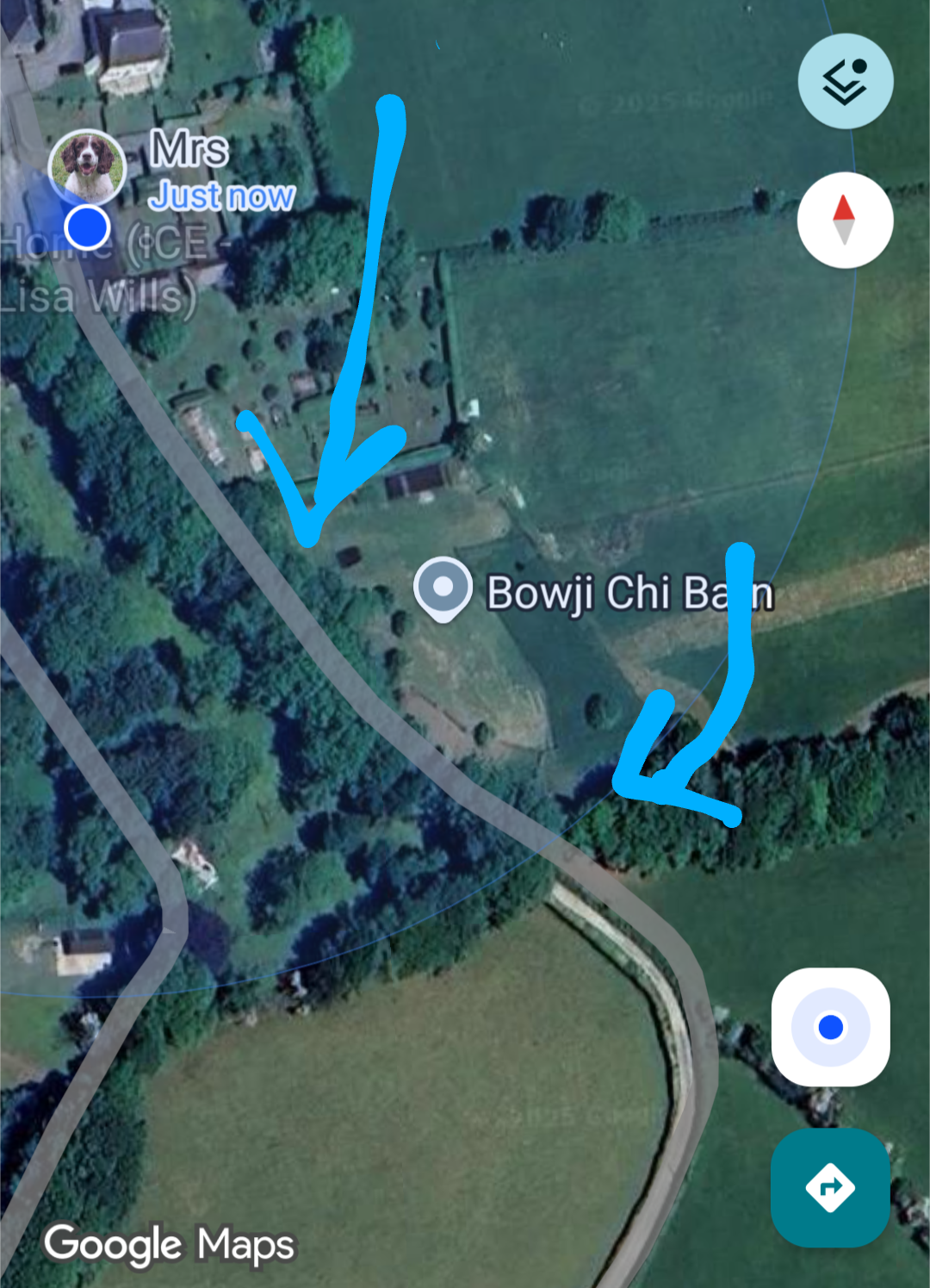Open Mrs's shared location avatar
Screen dimensions: 930x1288
87,166
